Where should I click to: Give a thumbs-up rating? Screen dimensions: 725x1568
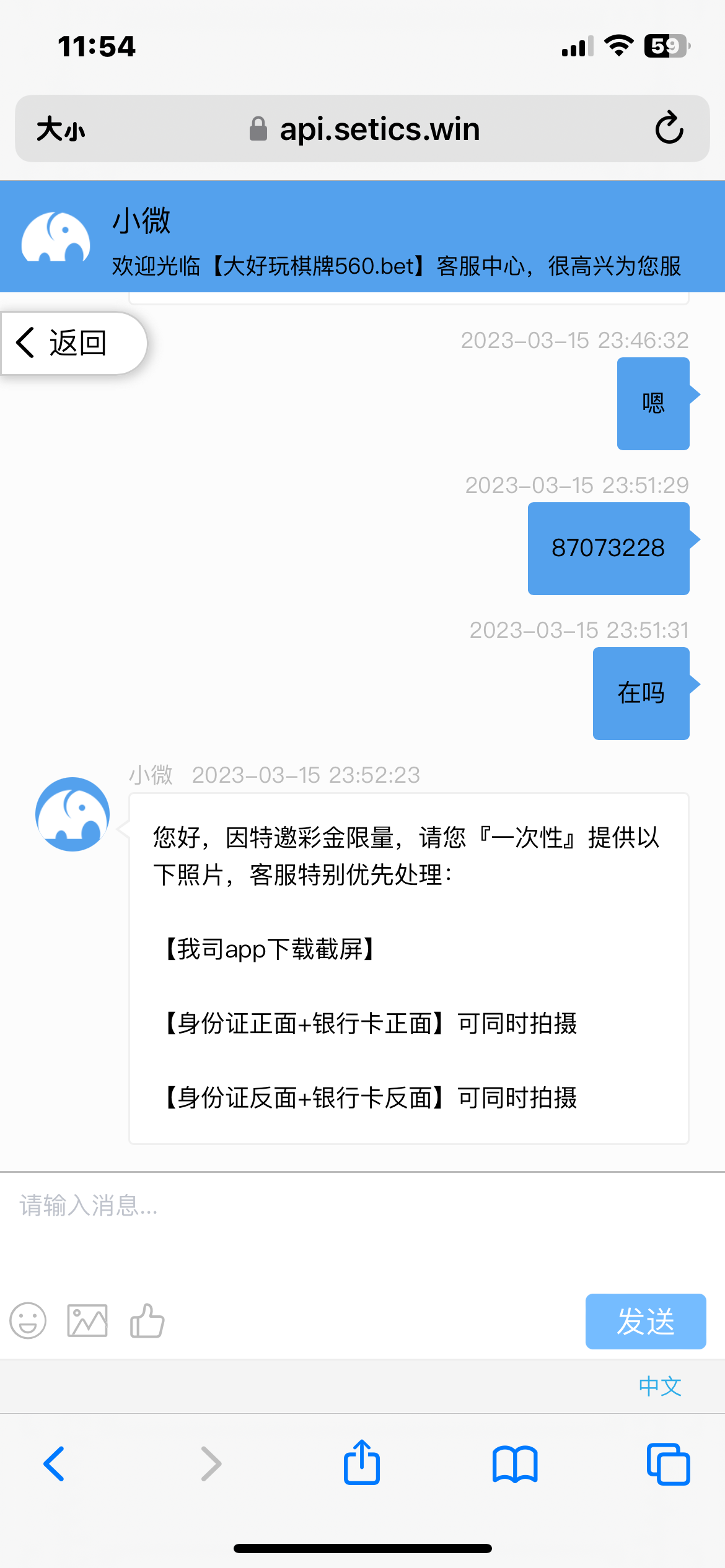tap(147, 1320)
